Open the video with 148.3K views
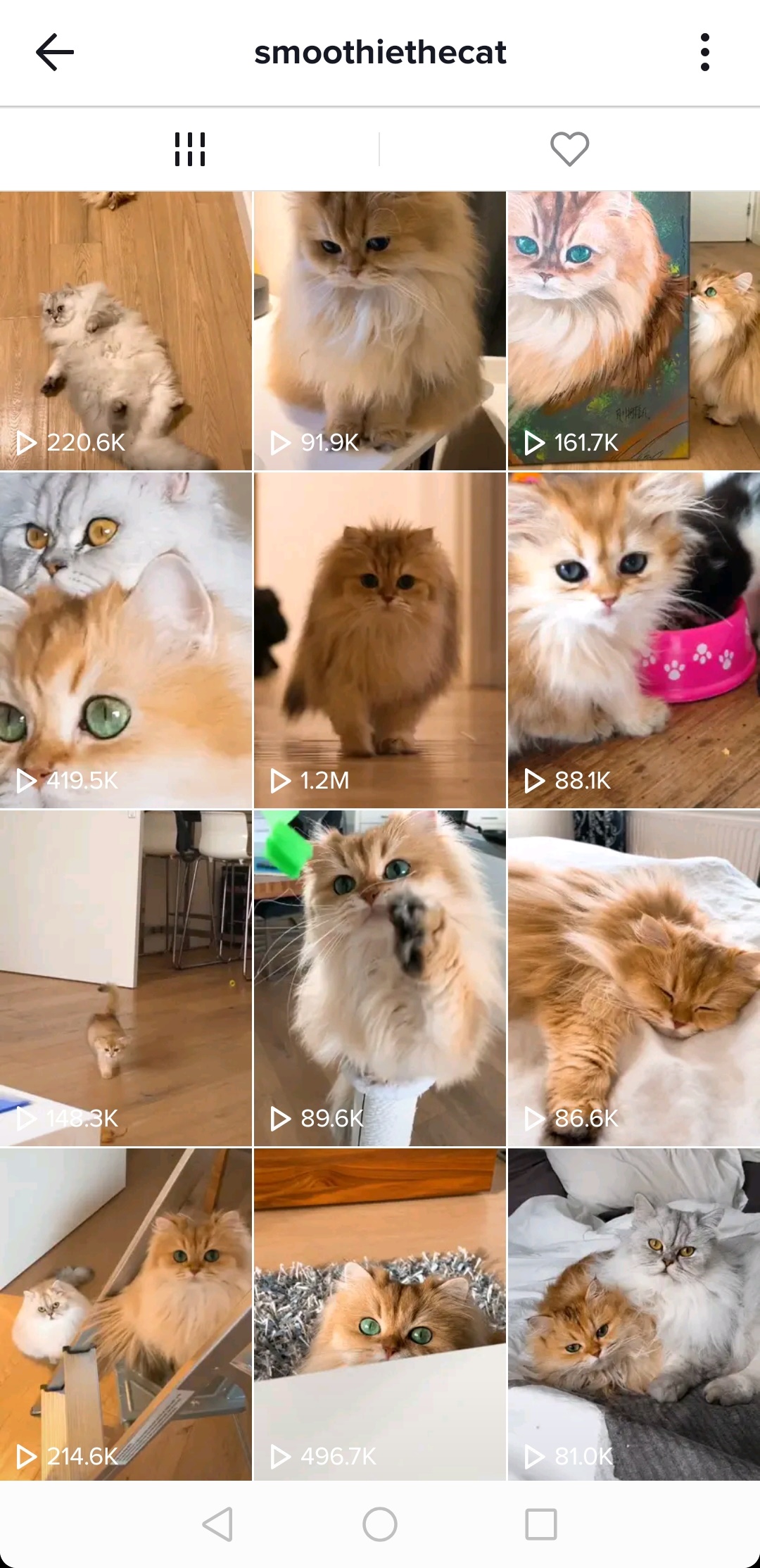This screenshot has width=760, height=1568. click(x=126, y=978)
